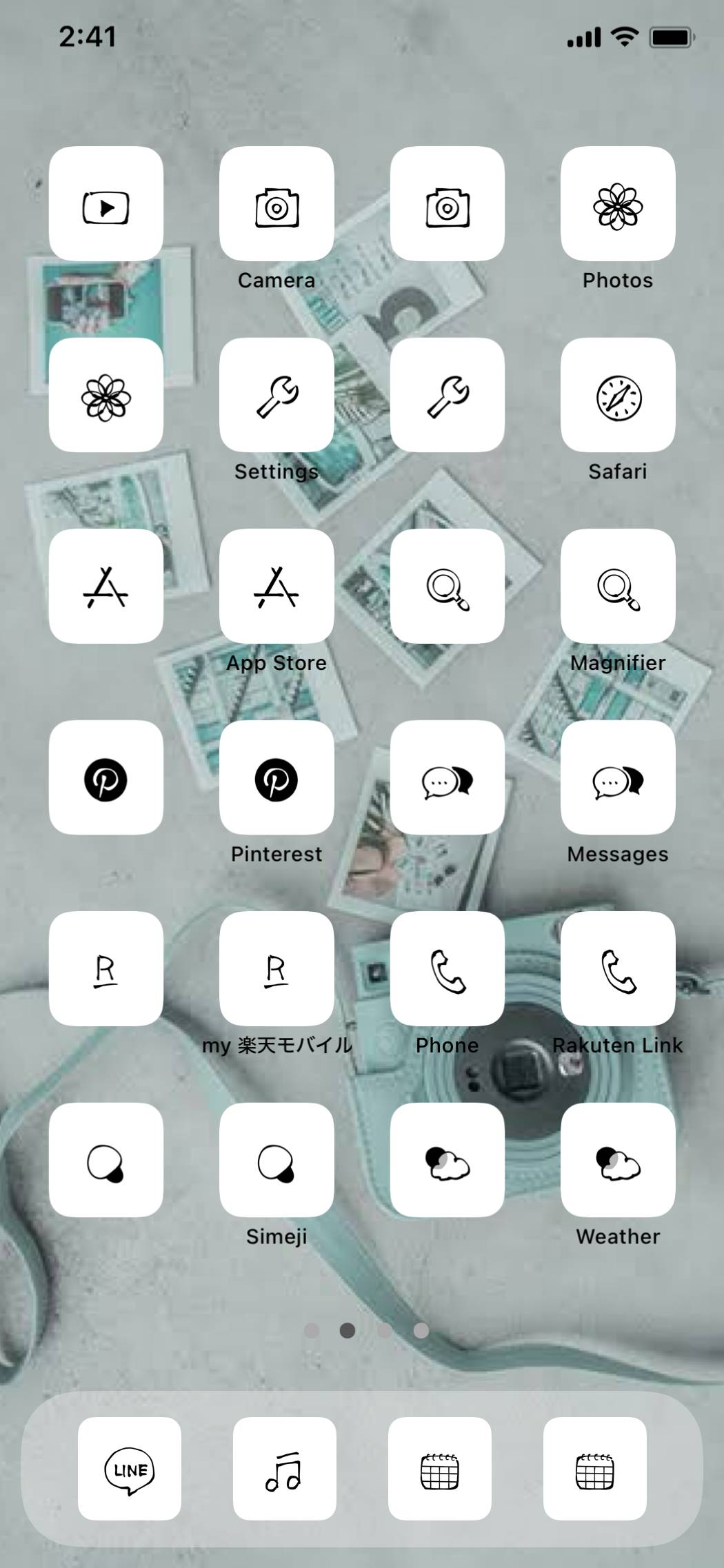Open the app labeled App Store
The width and height of the screenshot is (724, 1568).
coord(276,587)
